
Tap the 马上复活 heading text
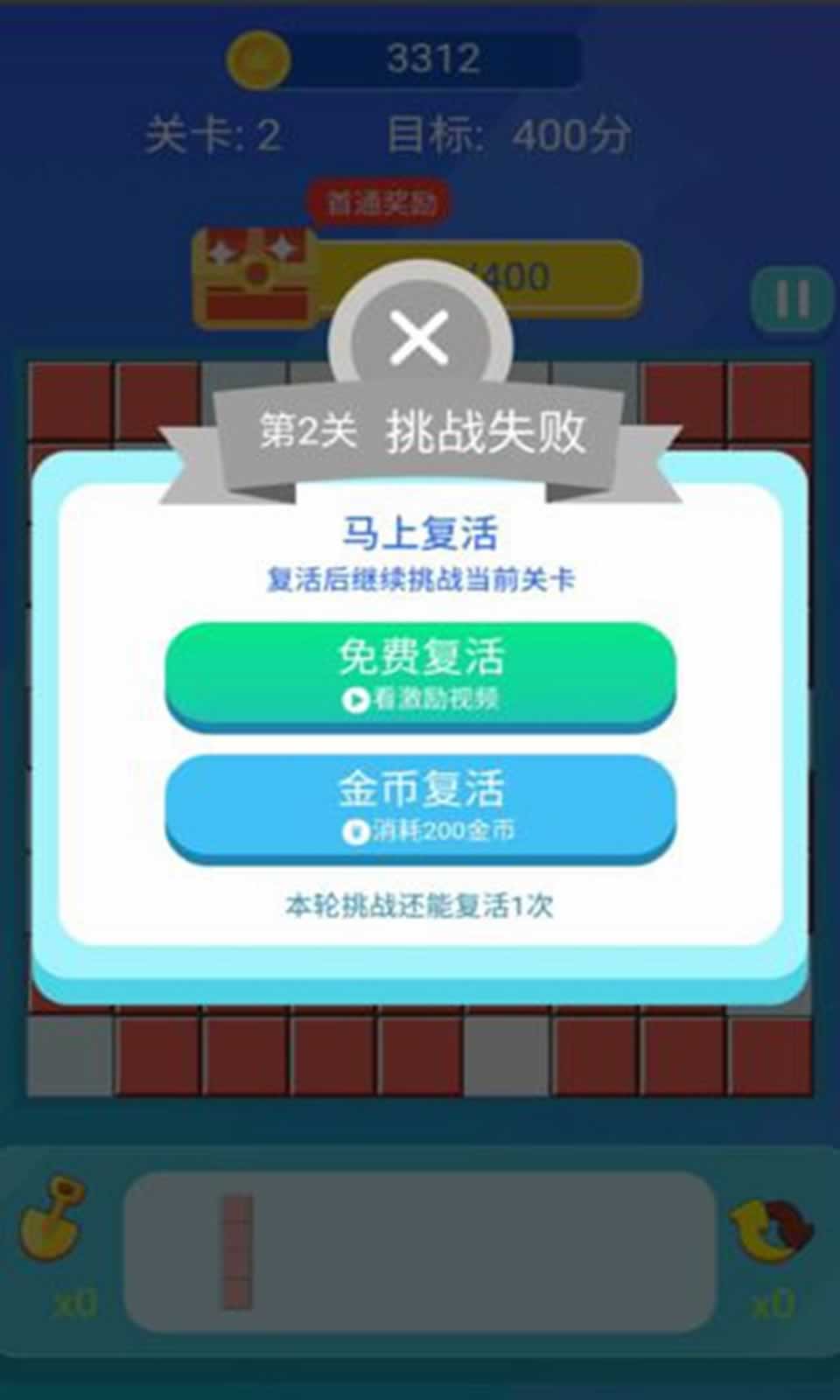pos(420,531)
